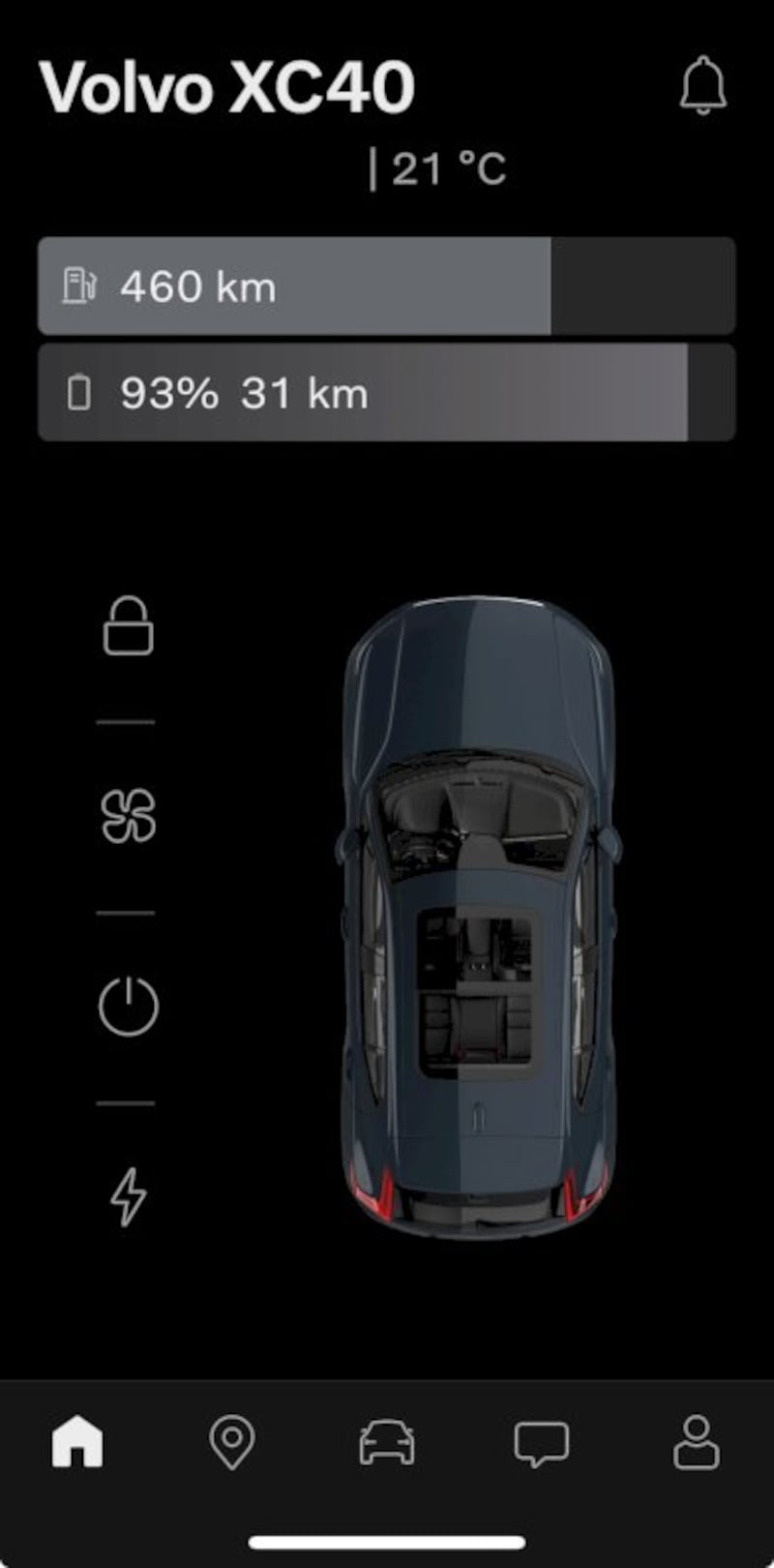Open the notifications bell
774x1568 pixels.
[702, 85]
